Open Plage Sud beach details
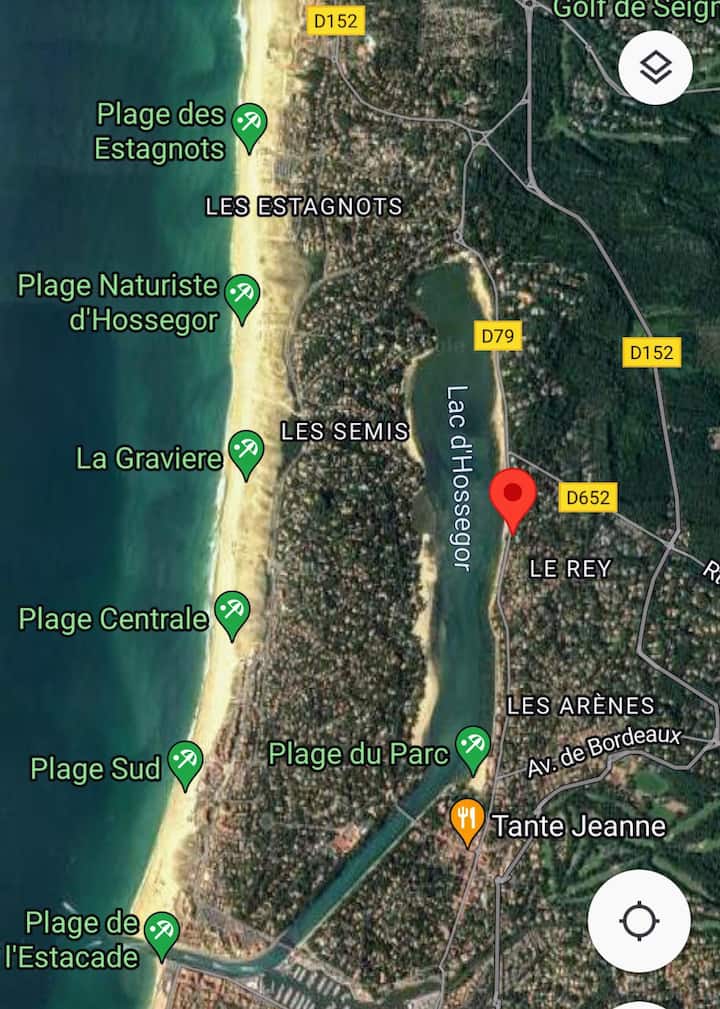This screenshot has width=720, height=1009. click(x=185, y=762)
